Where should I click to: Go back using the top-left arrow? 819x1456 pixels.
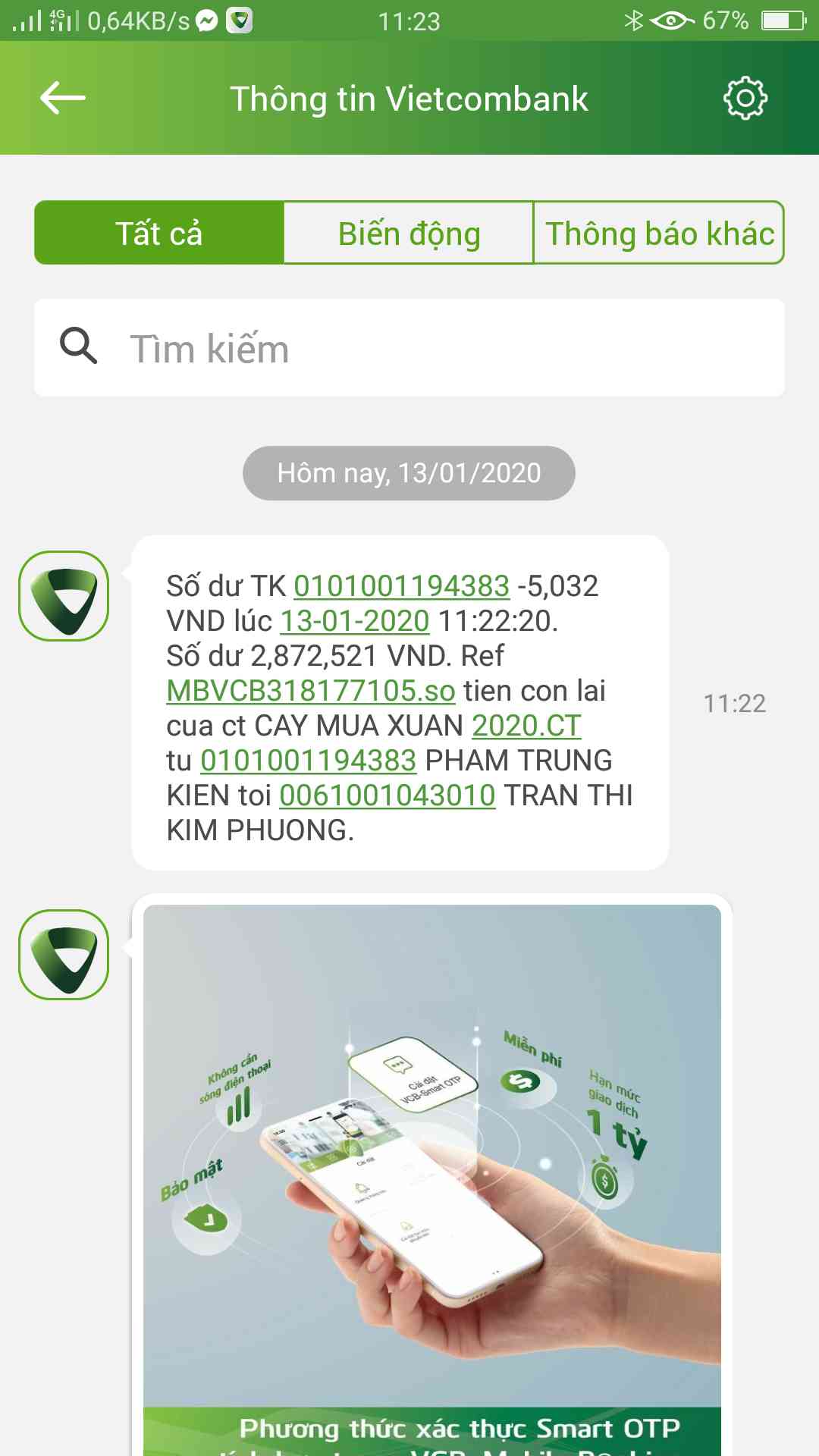pyautogui.click(x=62, y=99)
